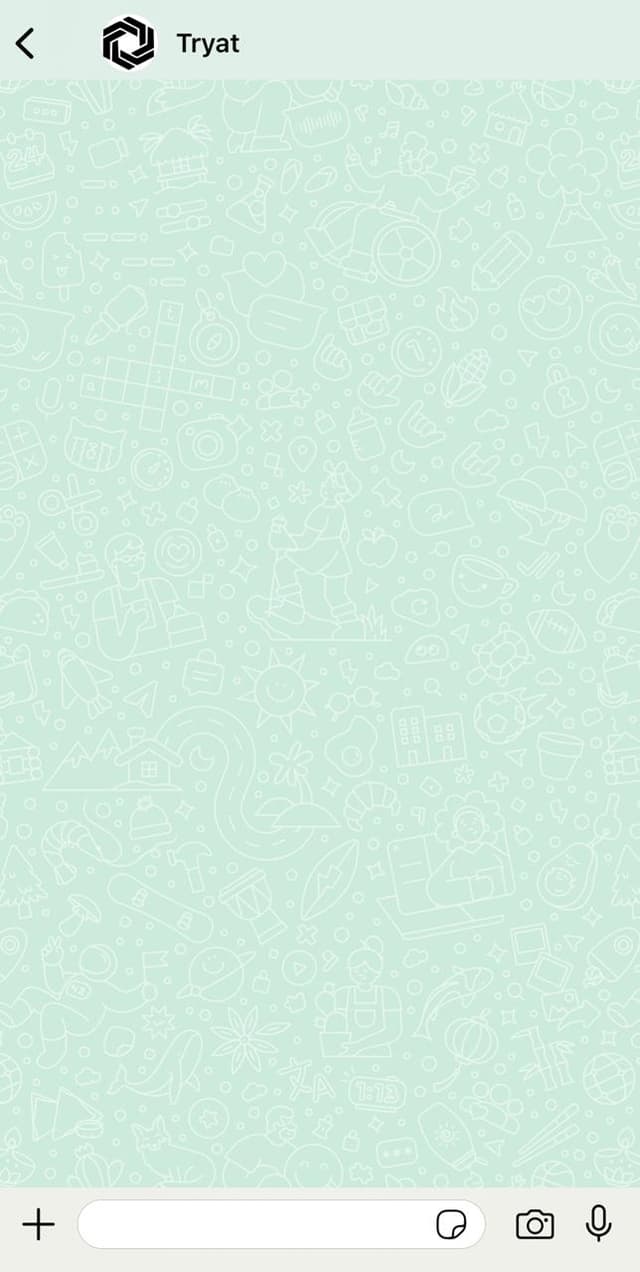The height and width of the screenshot is (1272, 640).
Task: Open Tryat's profile picture
Action: [x=129, y=43]
